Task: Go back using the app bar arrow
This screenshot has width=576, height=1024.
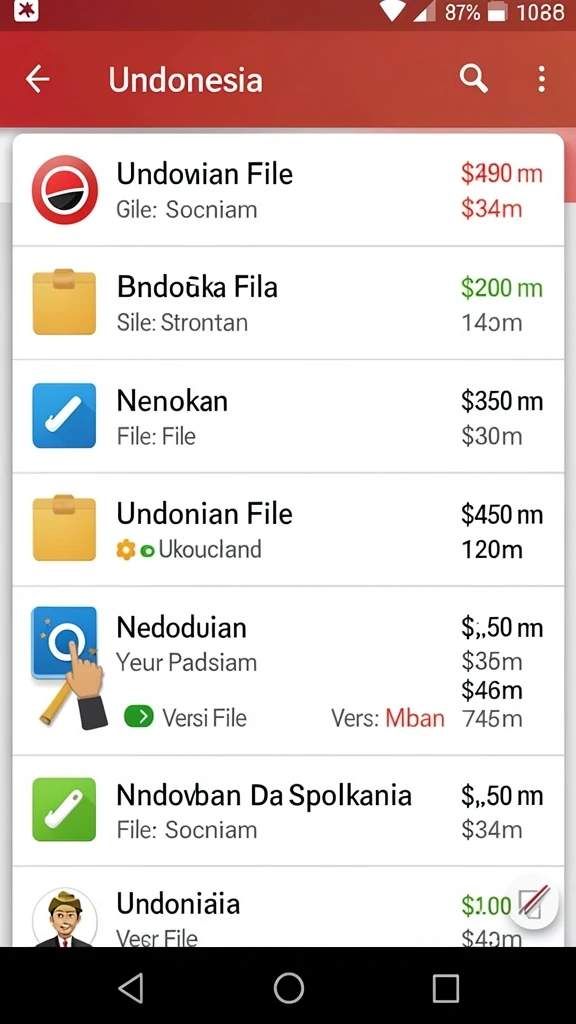Action: click(37, 79)
